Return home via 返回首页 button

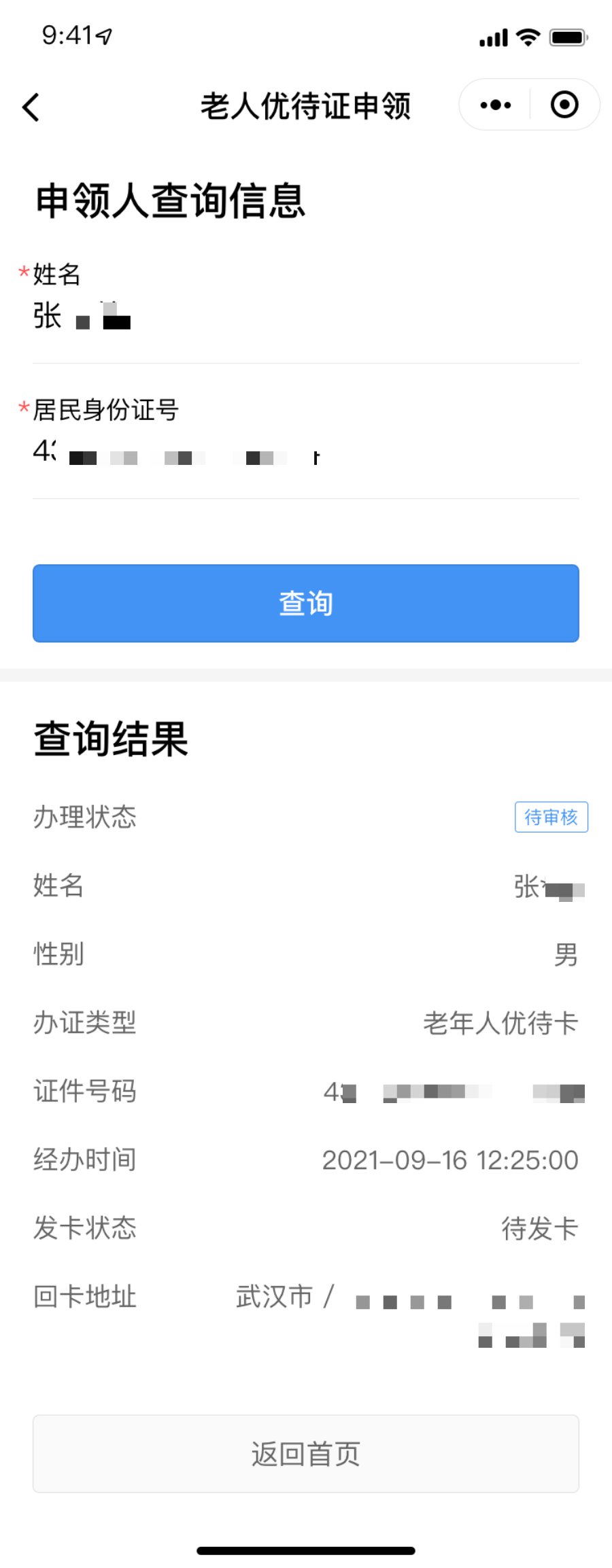[x=306, y=1453]
